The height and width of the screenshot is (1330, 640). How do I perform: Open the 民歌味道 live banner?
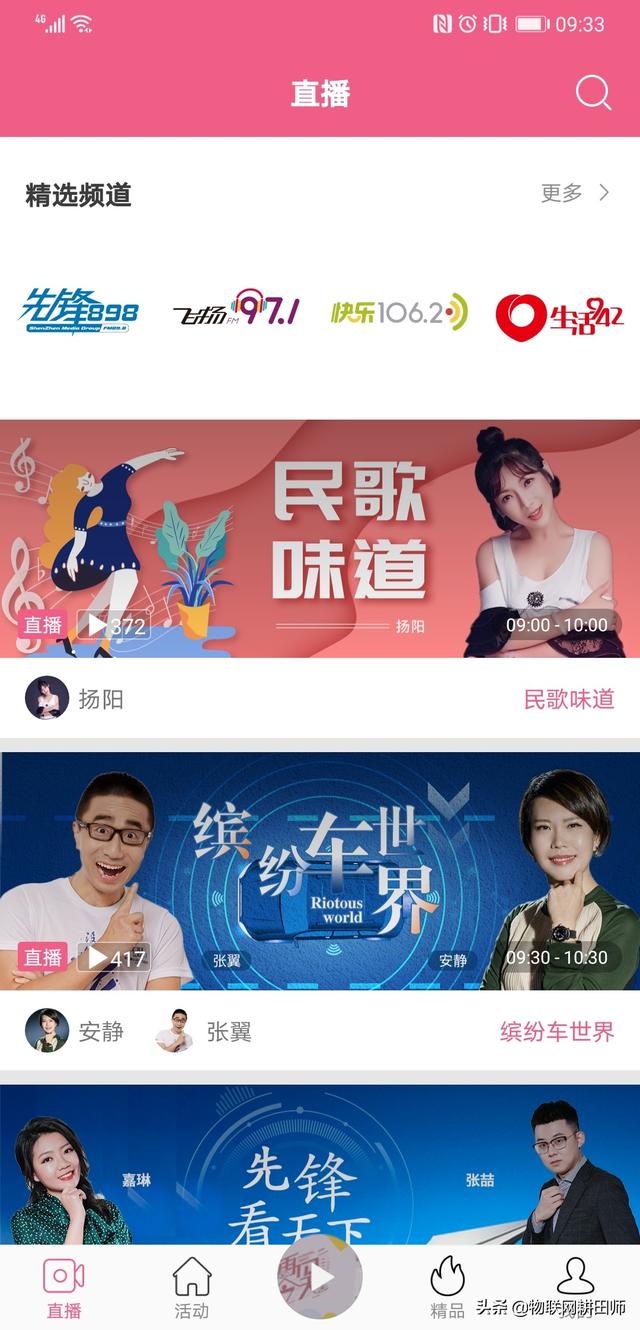tap(320, 538)
